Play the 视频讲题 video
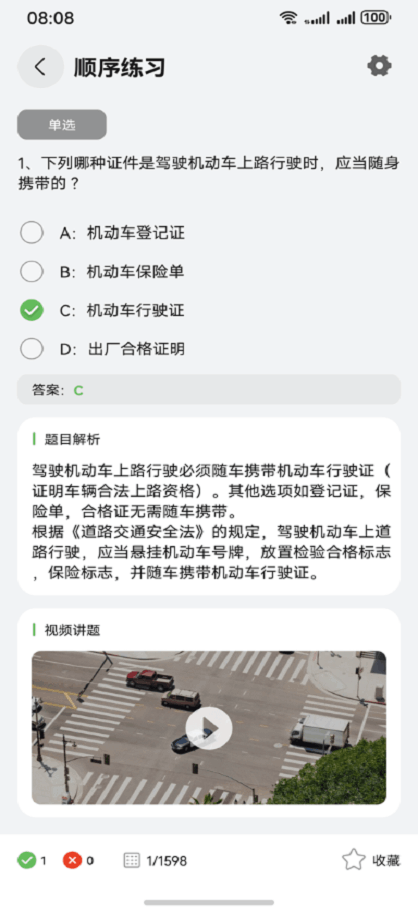418x915 pixels. coord(209,728)
